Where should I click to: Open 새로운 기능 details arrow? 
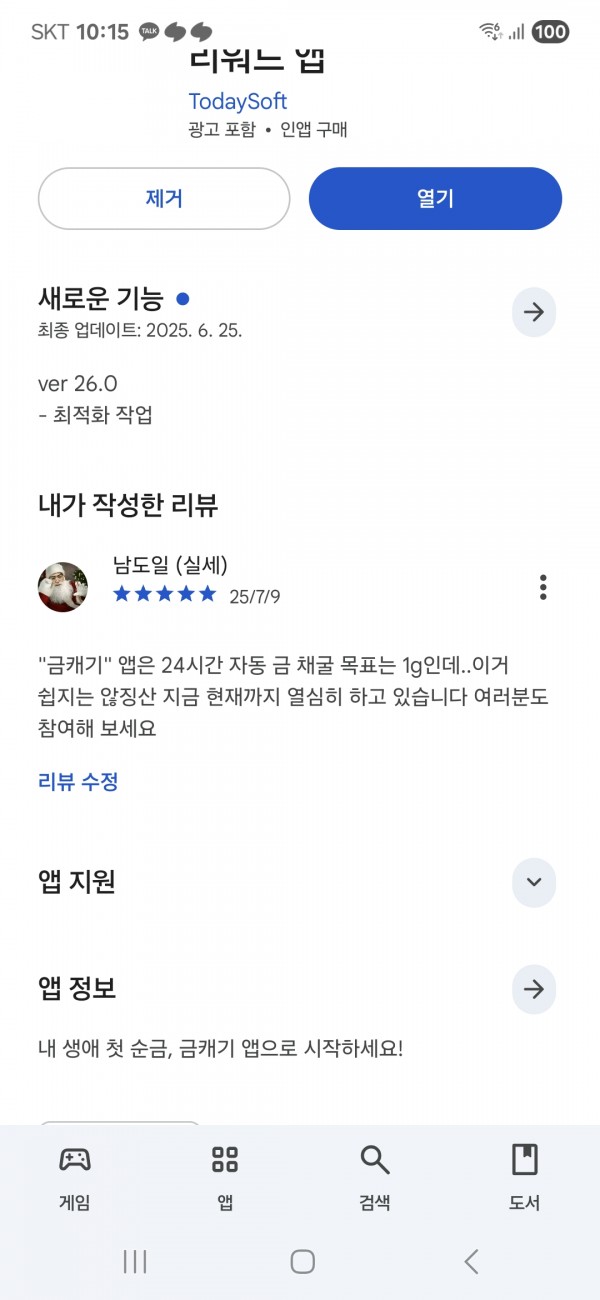coord(534,312)
